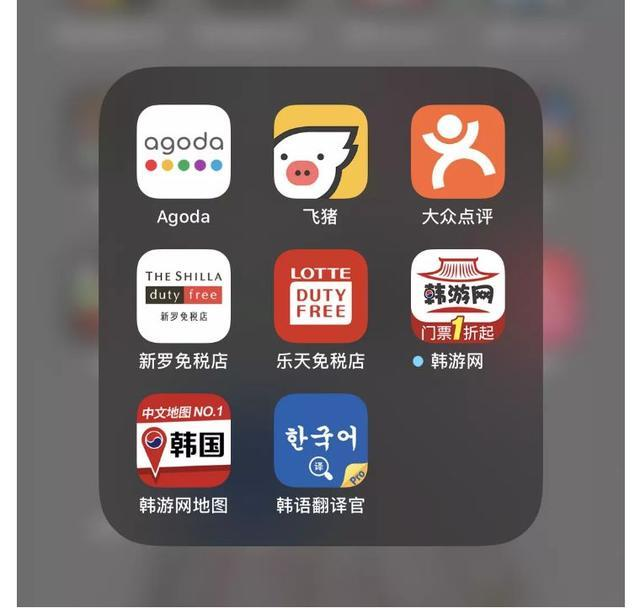Launch 乐天免税店 Lotte Duty Free
Screen dimensions: 640x608
[320, 296]
